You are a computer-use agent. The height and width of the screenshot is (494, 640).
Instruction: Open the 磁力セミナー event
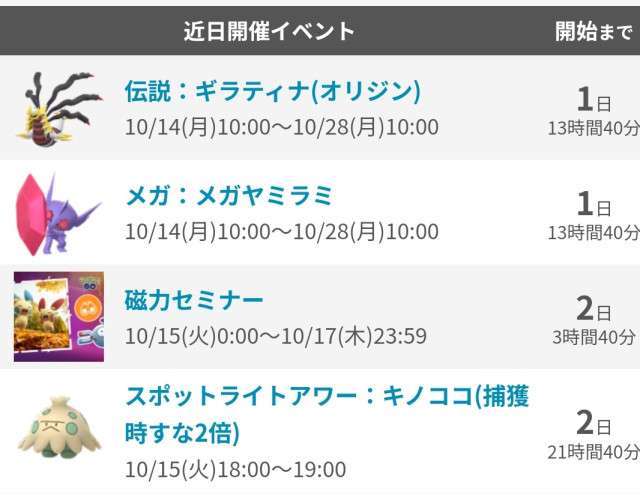(194, 300)
